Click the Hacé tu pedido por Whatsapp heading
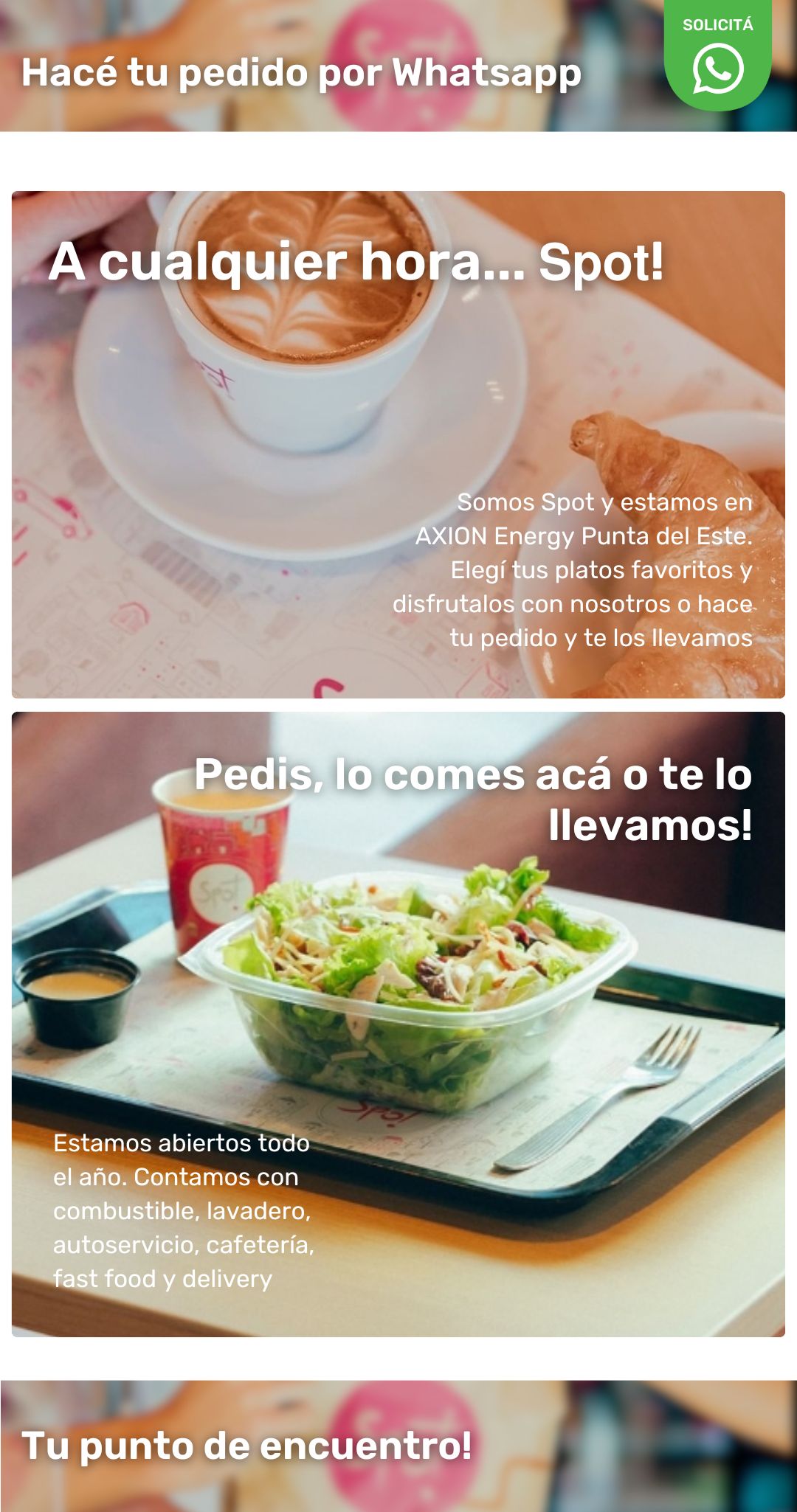797x1512 pixels. pos(301,74)
